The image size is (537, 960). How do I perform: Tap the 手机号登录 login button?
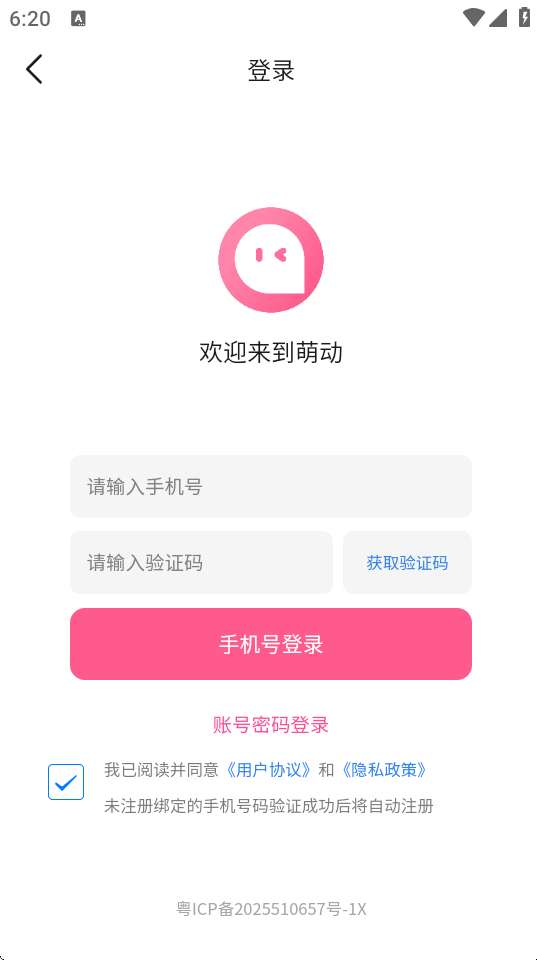[271, 643]
